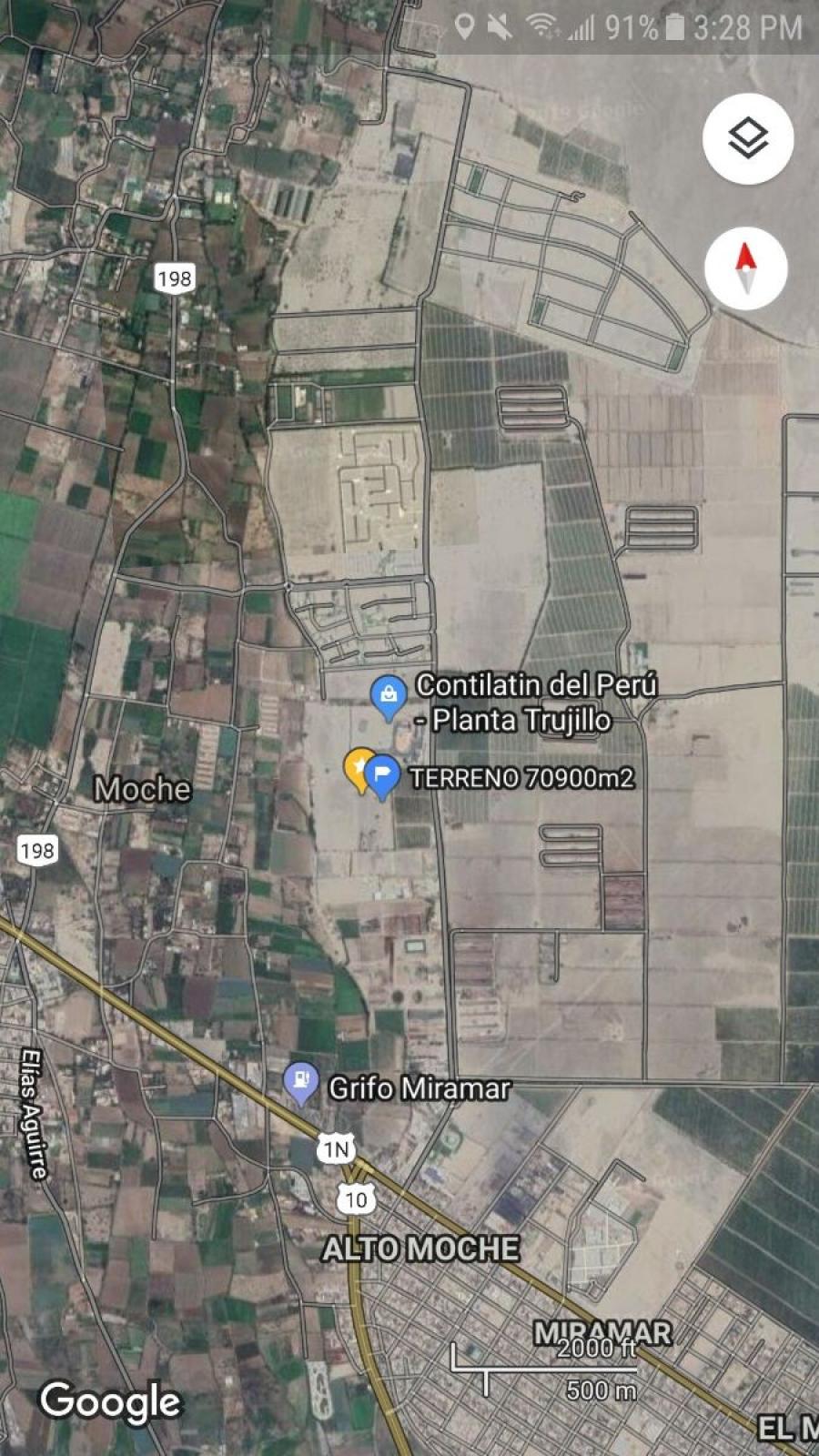Open the TERRENO 70900m2 flag pin
This screenshot has height=1456, width=819.
[383, 776]
